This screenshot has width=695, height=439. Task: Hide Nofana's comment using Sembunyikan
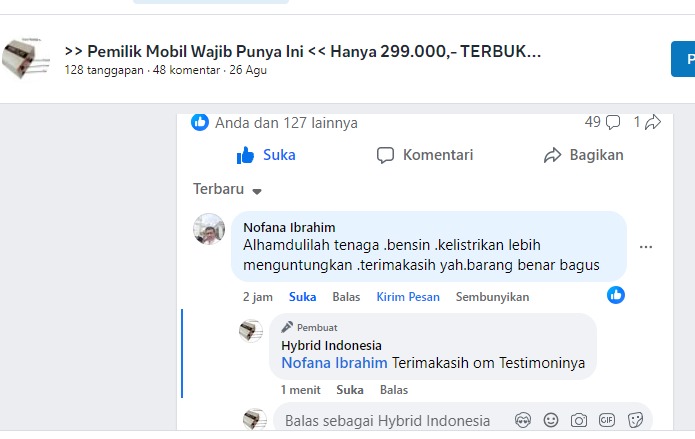[492, 297]
